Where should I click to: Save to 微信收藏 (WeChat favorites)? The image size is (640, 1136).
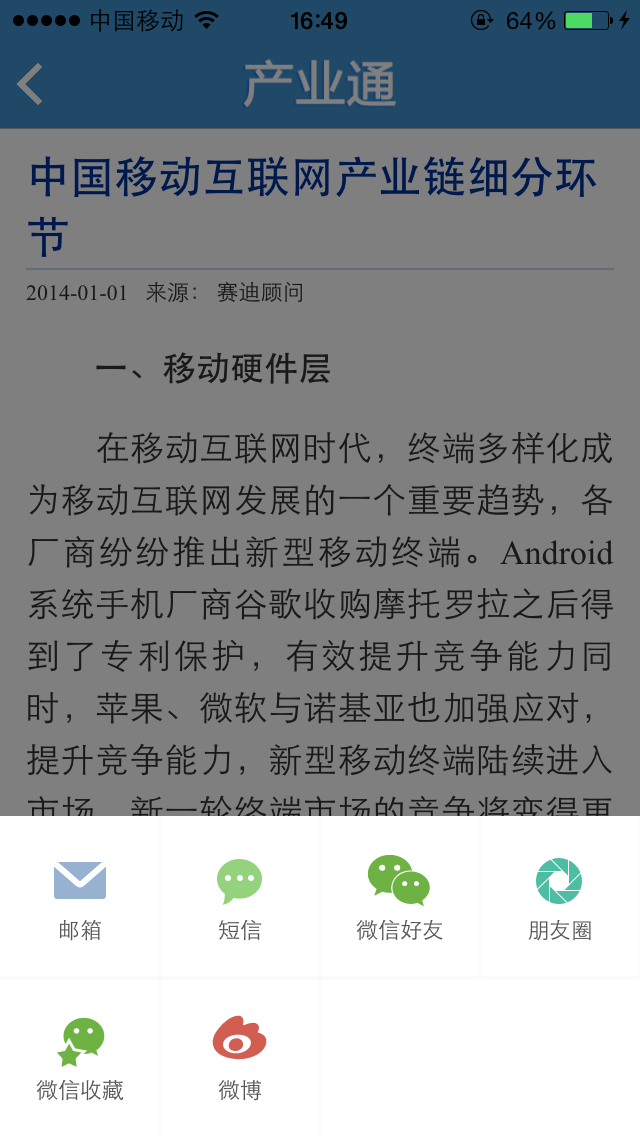(x=80, y=1057)
